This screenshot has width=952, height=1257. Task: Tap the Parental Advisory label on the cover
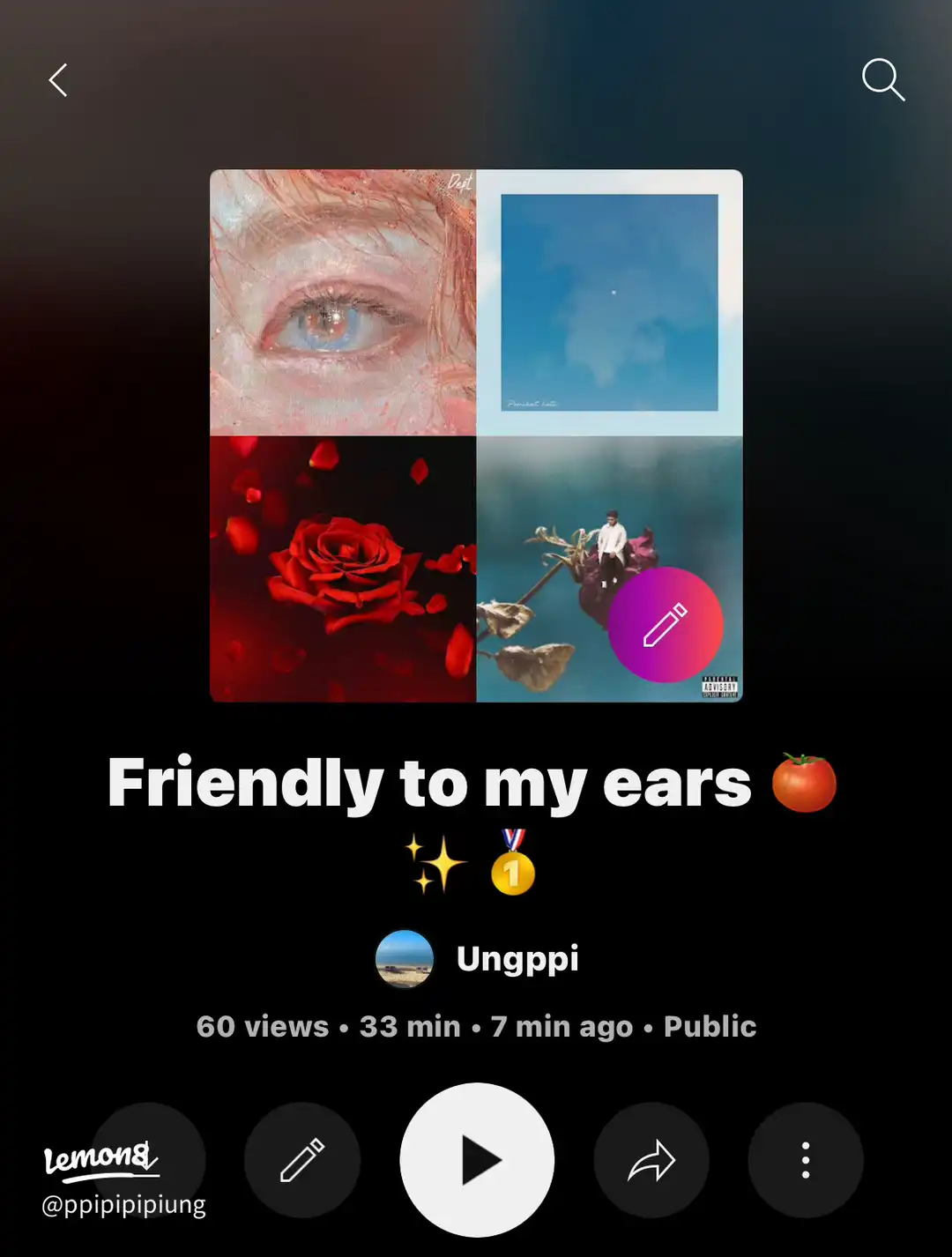coord(719,688)
